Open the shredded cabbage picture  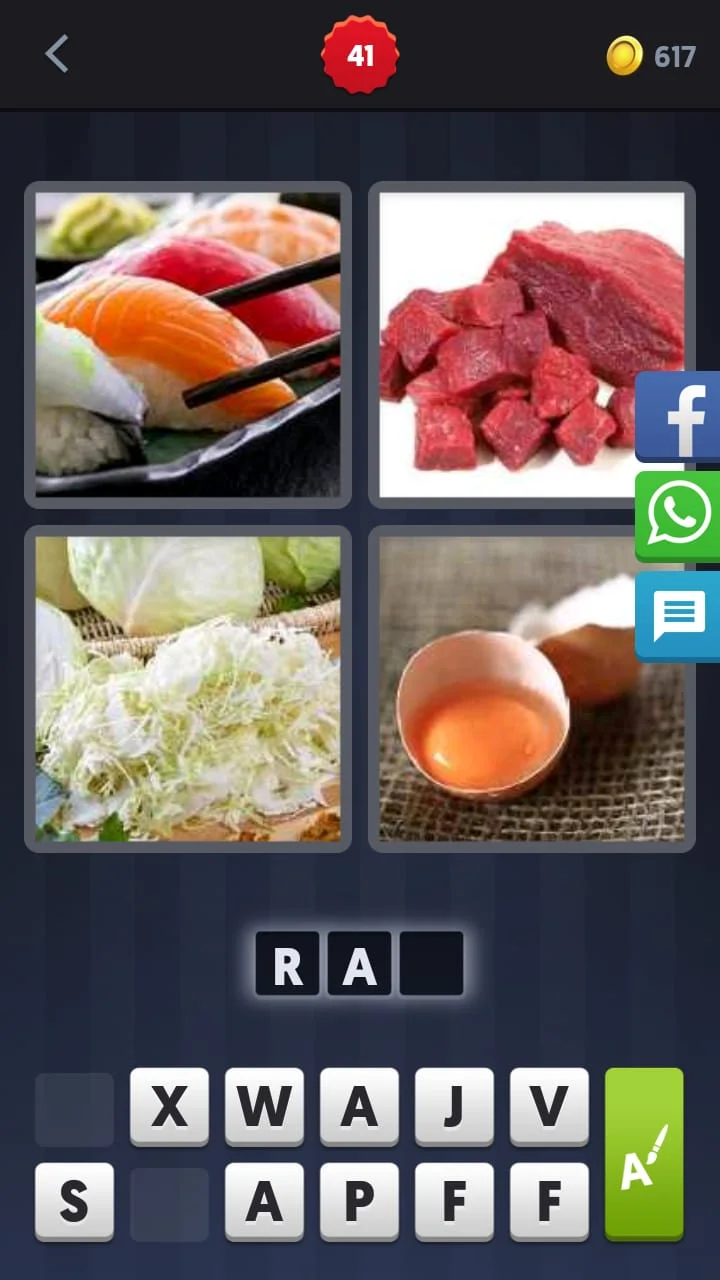(x=188, y=688)
